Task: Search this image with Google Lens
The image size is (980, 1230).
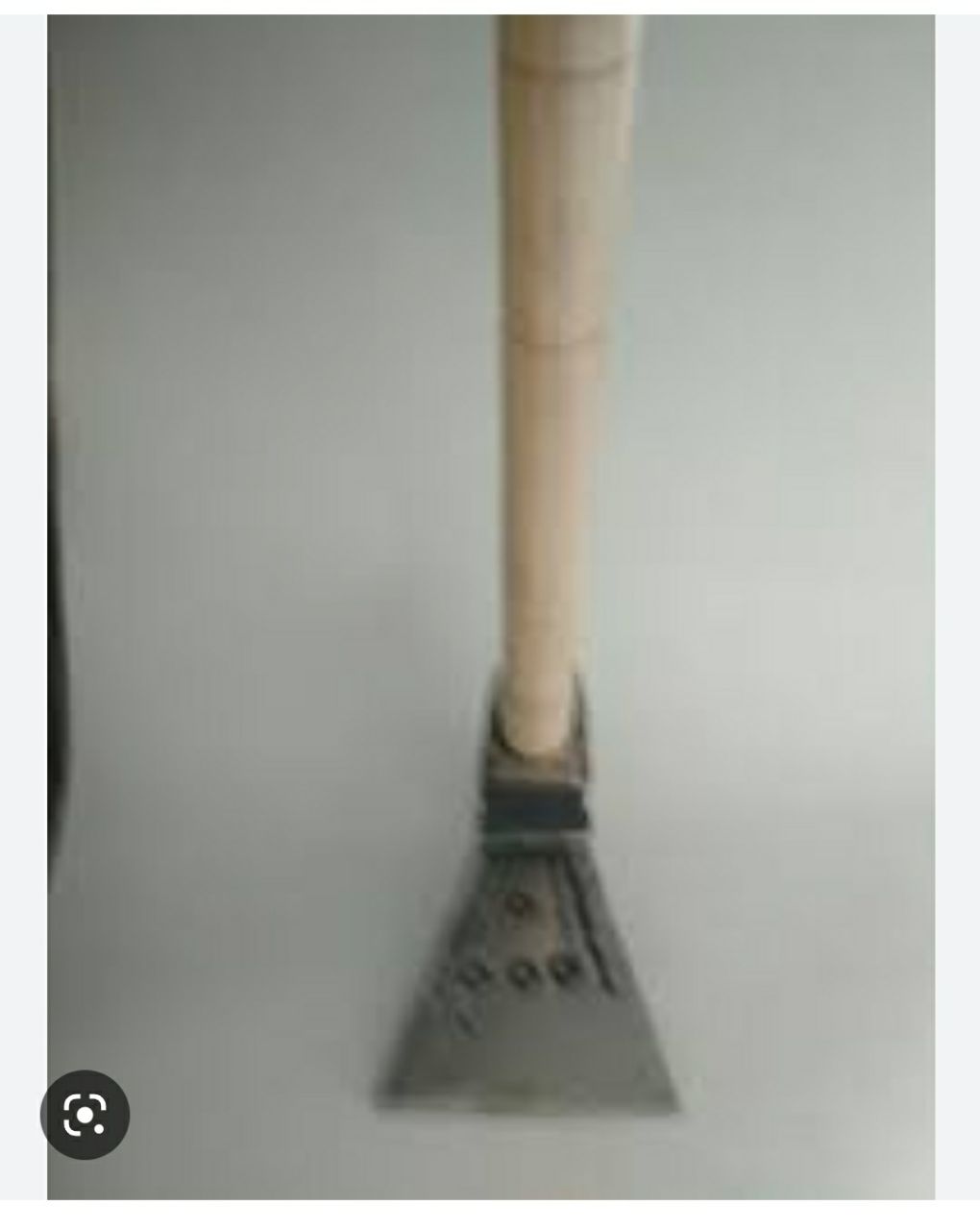Action: 85,1115
